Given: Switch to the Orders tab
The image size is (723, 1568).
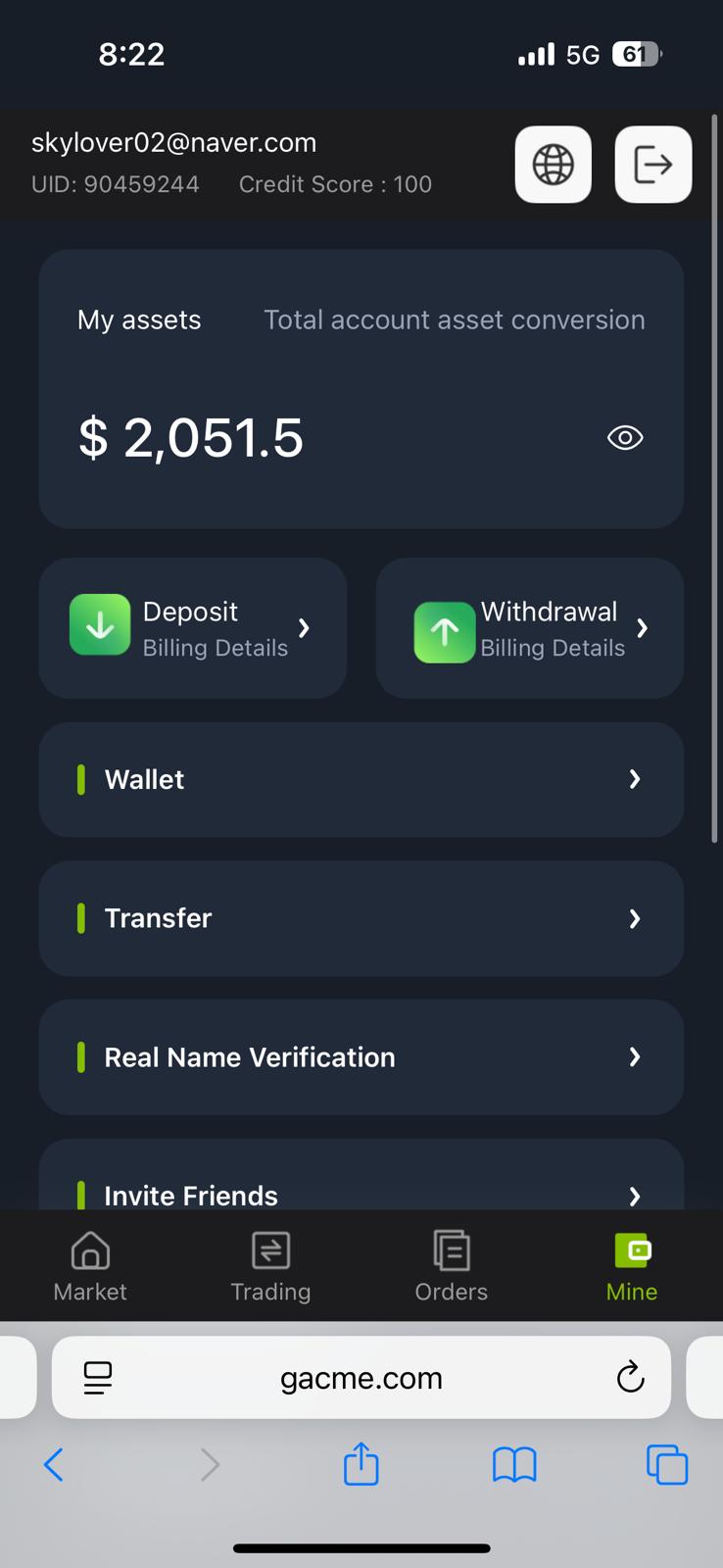Looking at the screenshot, I should click(x=452, y=1266).
